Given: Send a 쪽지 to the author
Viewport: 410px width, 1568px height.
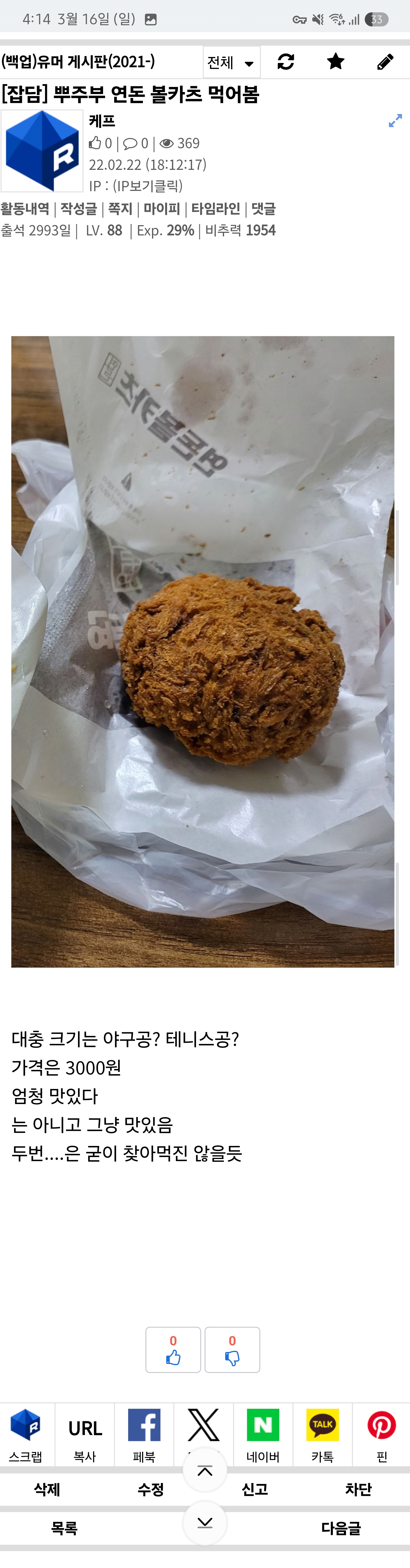Looking at the screenshot, I should 120,209.
